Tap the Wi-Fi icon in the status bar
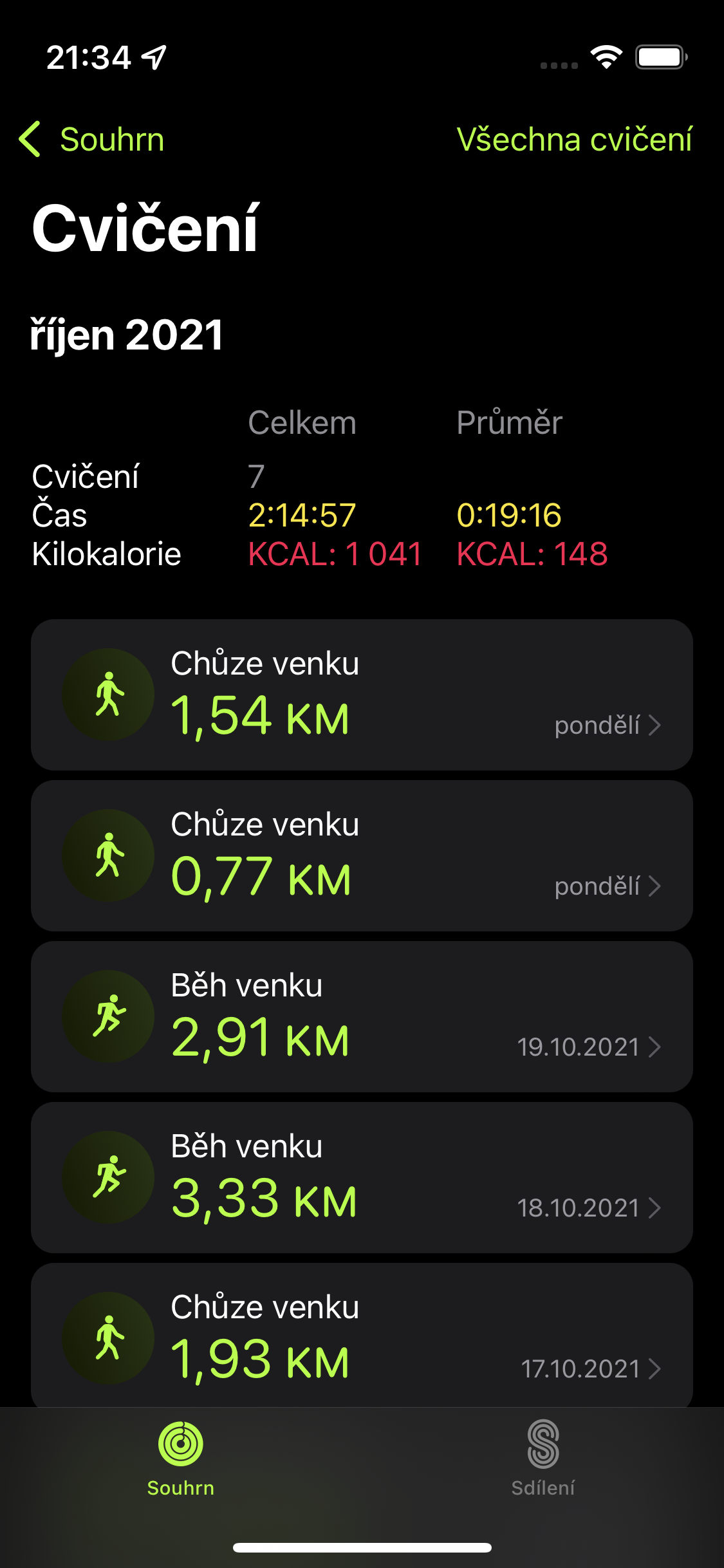 tap(606, 57)
